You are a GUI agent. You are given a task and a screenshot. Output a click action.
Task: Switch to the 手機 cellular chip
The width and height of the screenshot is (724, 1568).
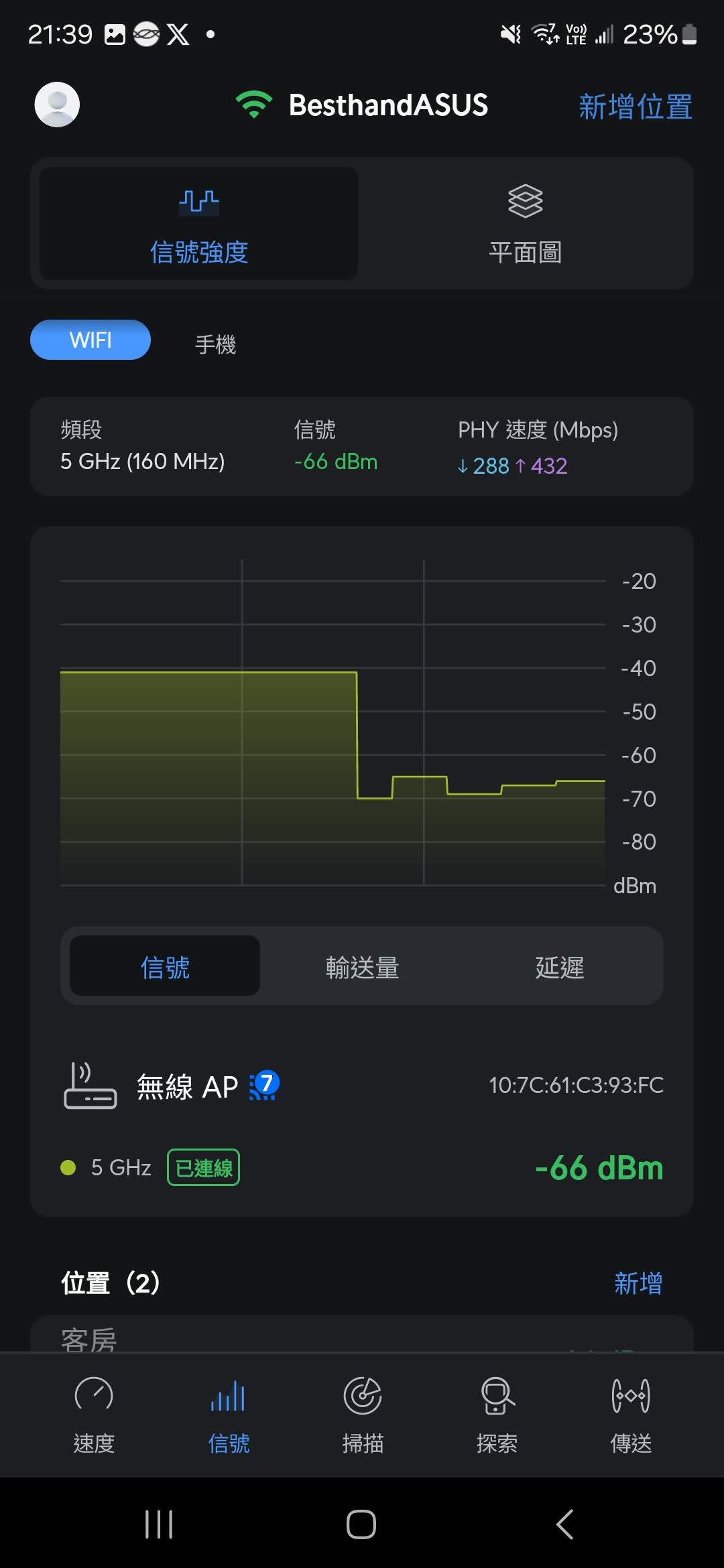click(x=215, y=344)
